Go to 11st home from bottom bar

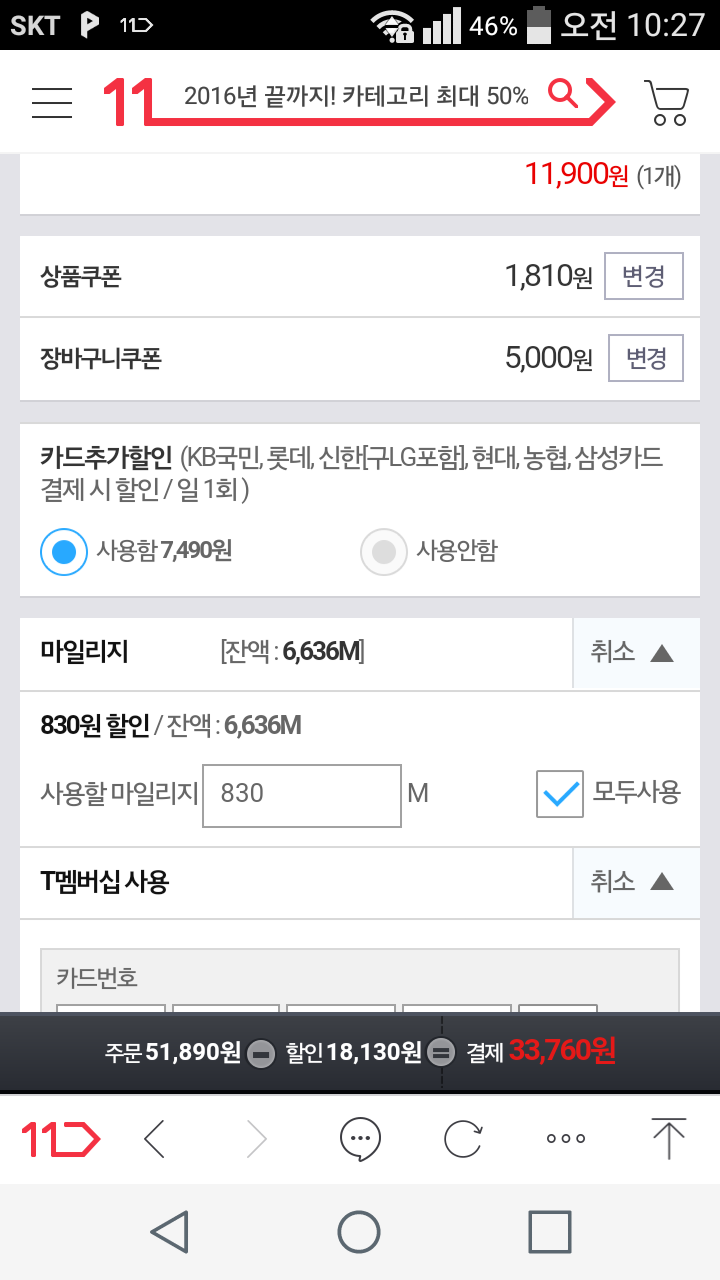[60, 1138]
